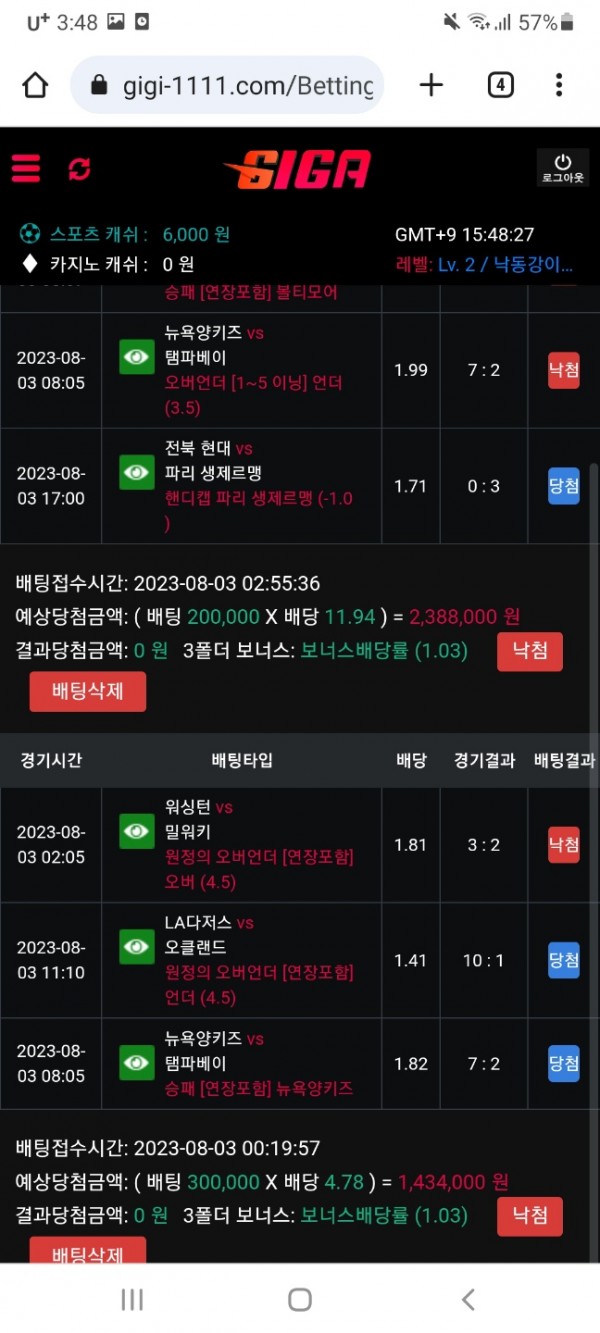Screen dimensions: 600x1333
Task: View the 전북 현대 vs 파리 생제르맹 match eye icon
Action: (x=137, y=472)
